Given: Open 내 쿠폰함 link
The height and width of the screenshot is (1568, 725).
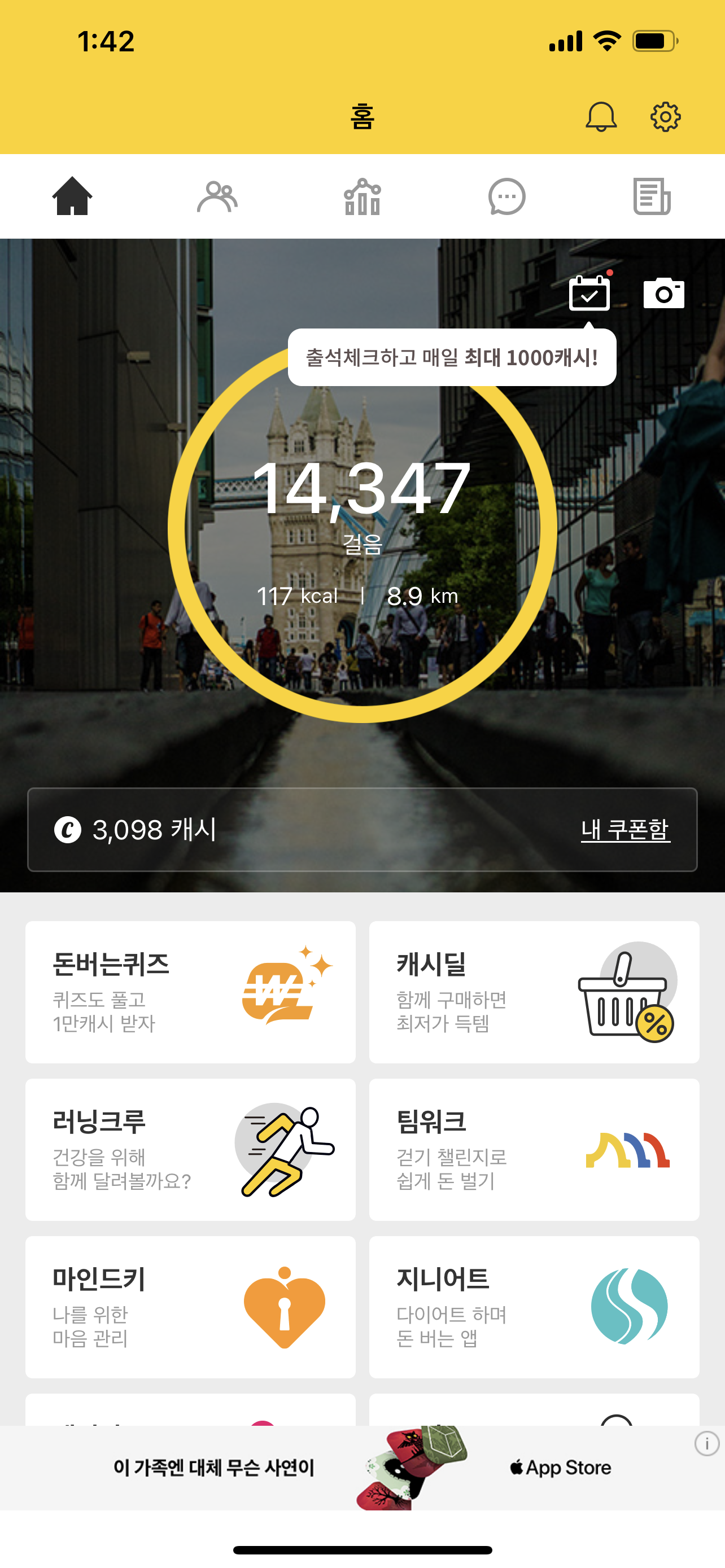Looking at the screenshot, I should (625, 830).
